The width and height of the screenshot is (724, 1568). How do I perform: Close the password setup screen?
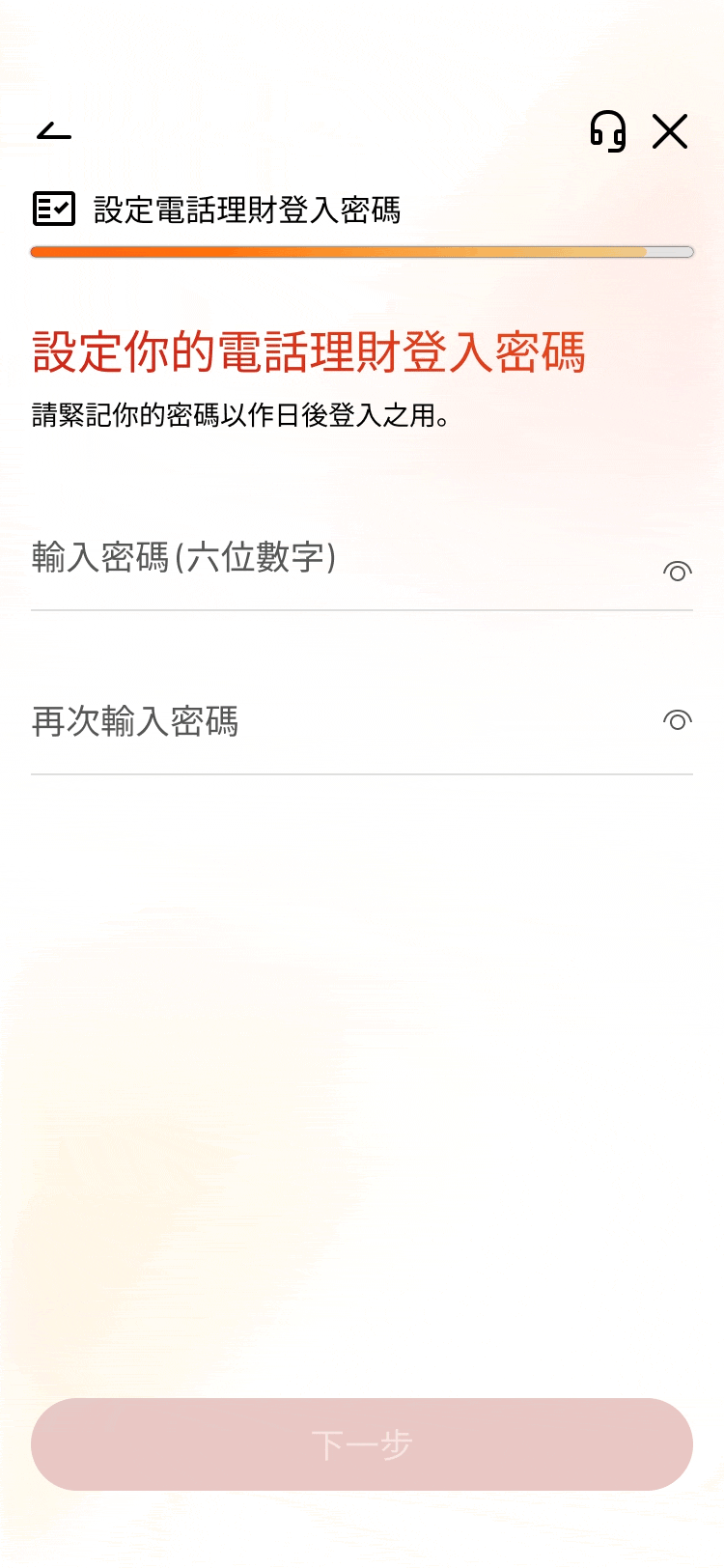tap(670, 131)
